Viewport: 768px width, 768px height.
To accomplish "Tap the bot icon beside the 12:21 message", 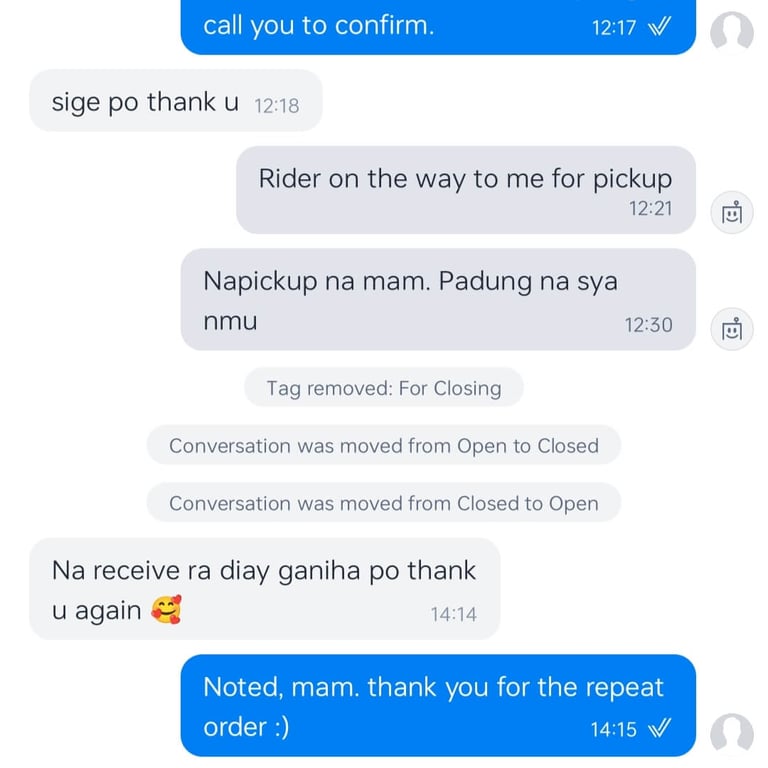I will [732, 212].
